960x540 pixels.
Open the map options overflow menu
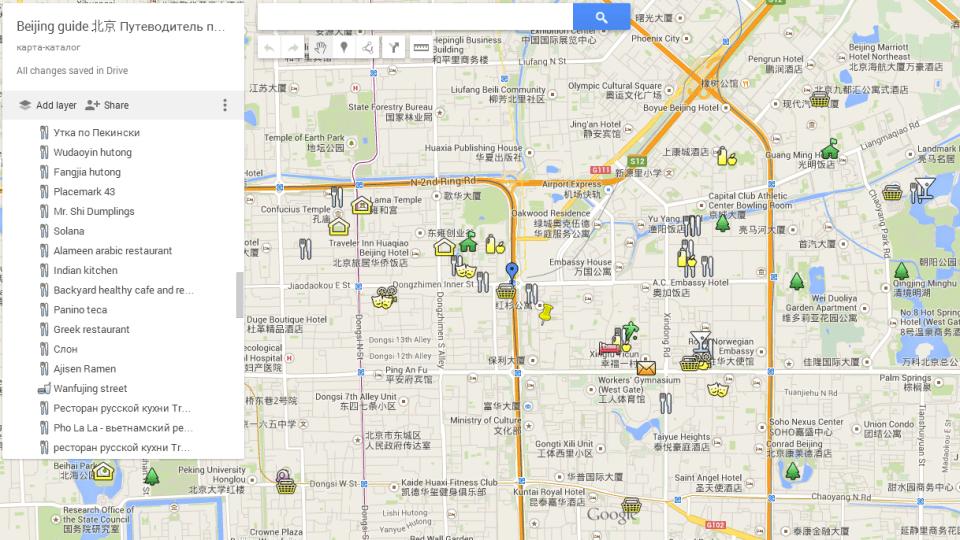coord(225,105)
